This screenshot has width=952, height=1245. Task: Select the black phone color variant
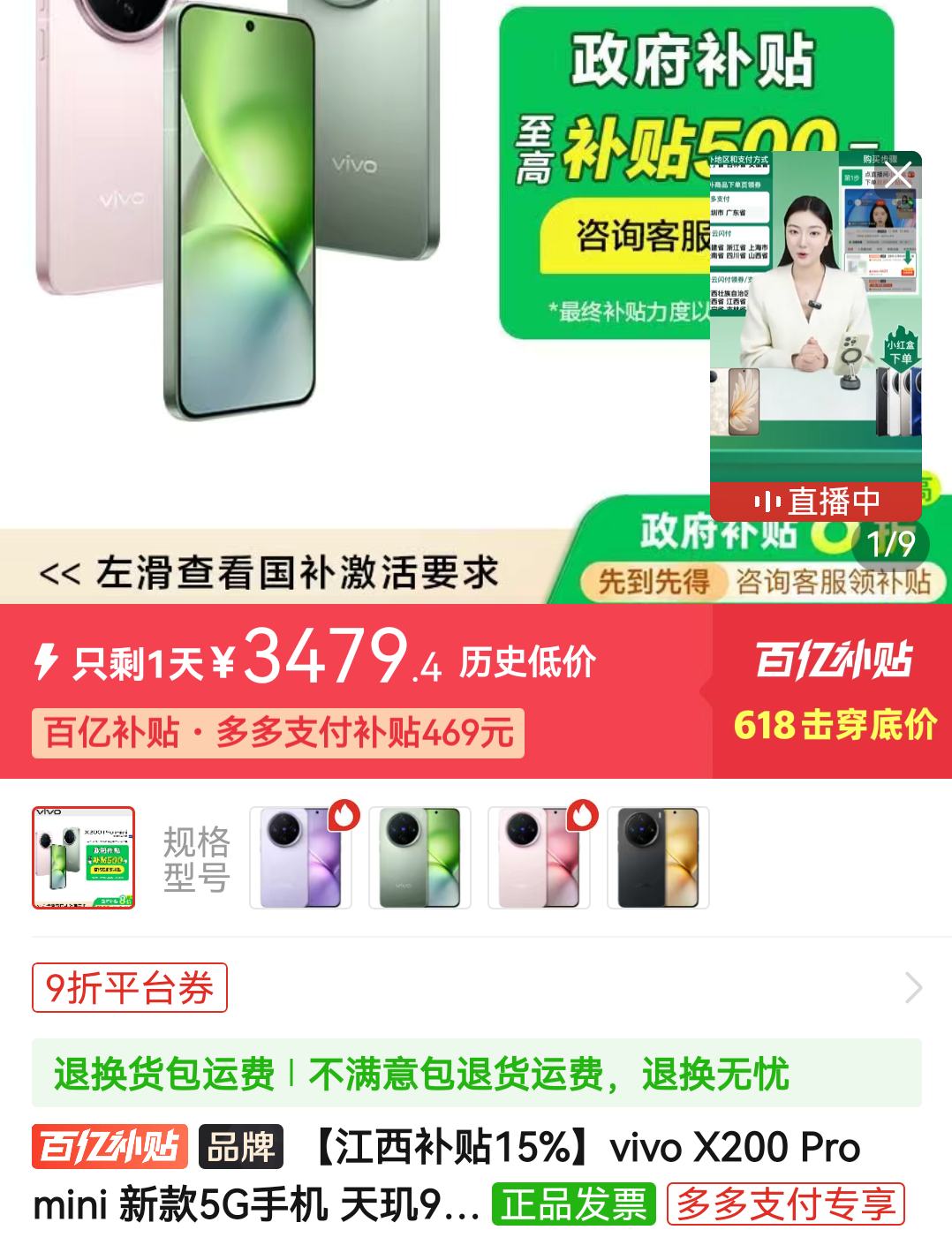(658, 857)
